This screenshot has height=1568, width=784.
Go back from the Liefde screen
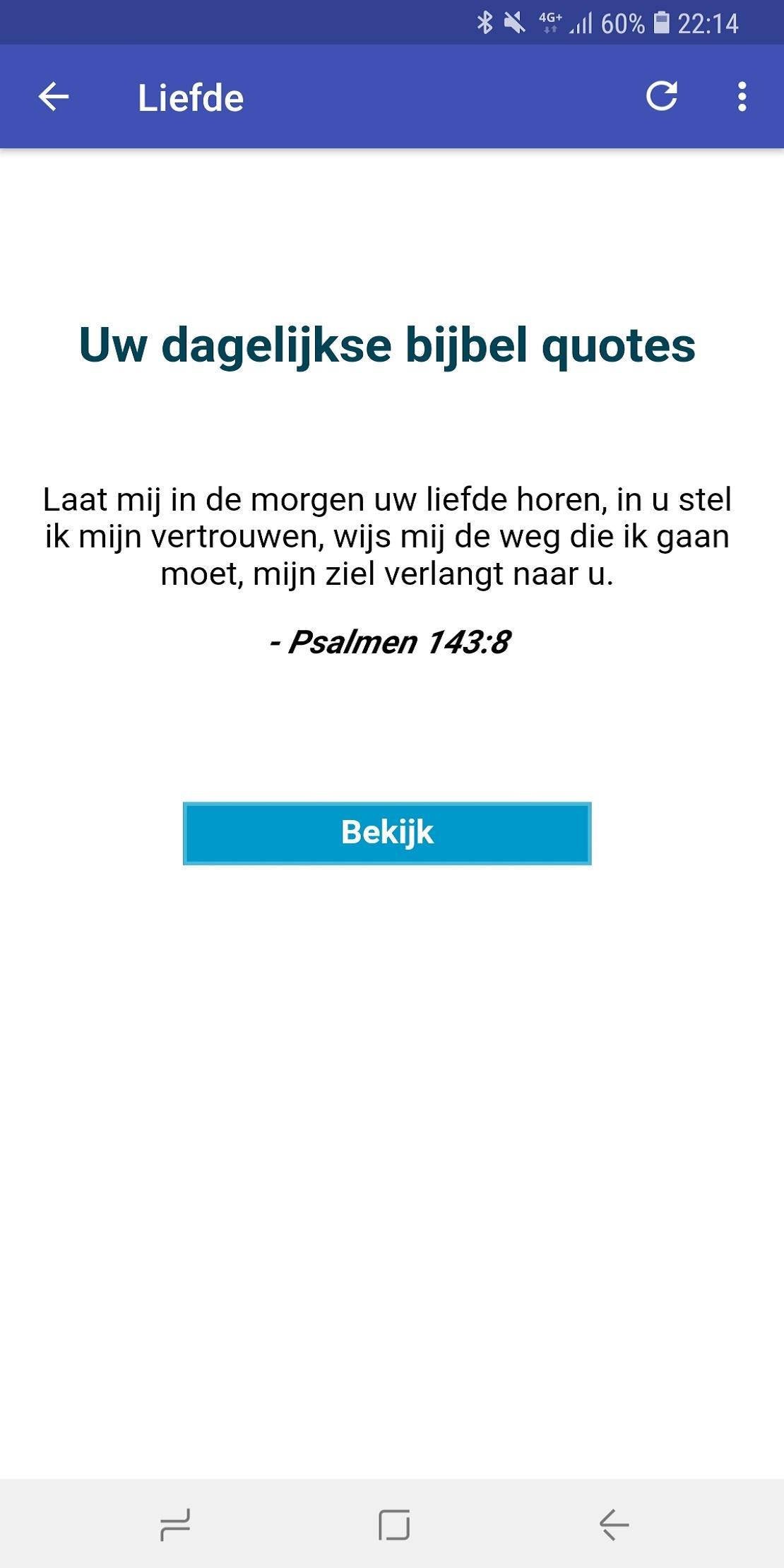pyautogui.click(x=54, y=97)
